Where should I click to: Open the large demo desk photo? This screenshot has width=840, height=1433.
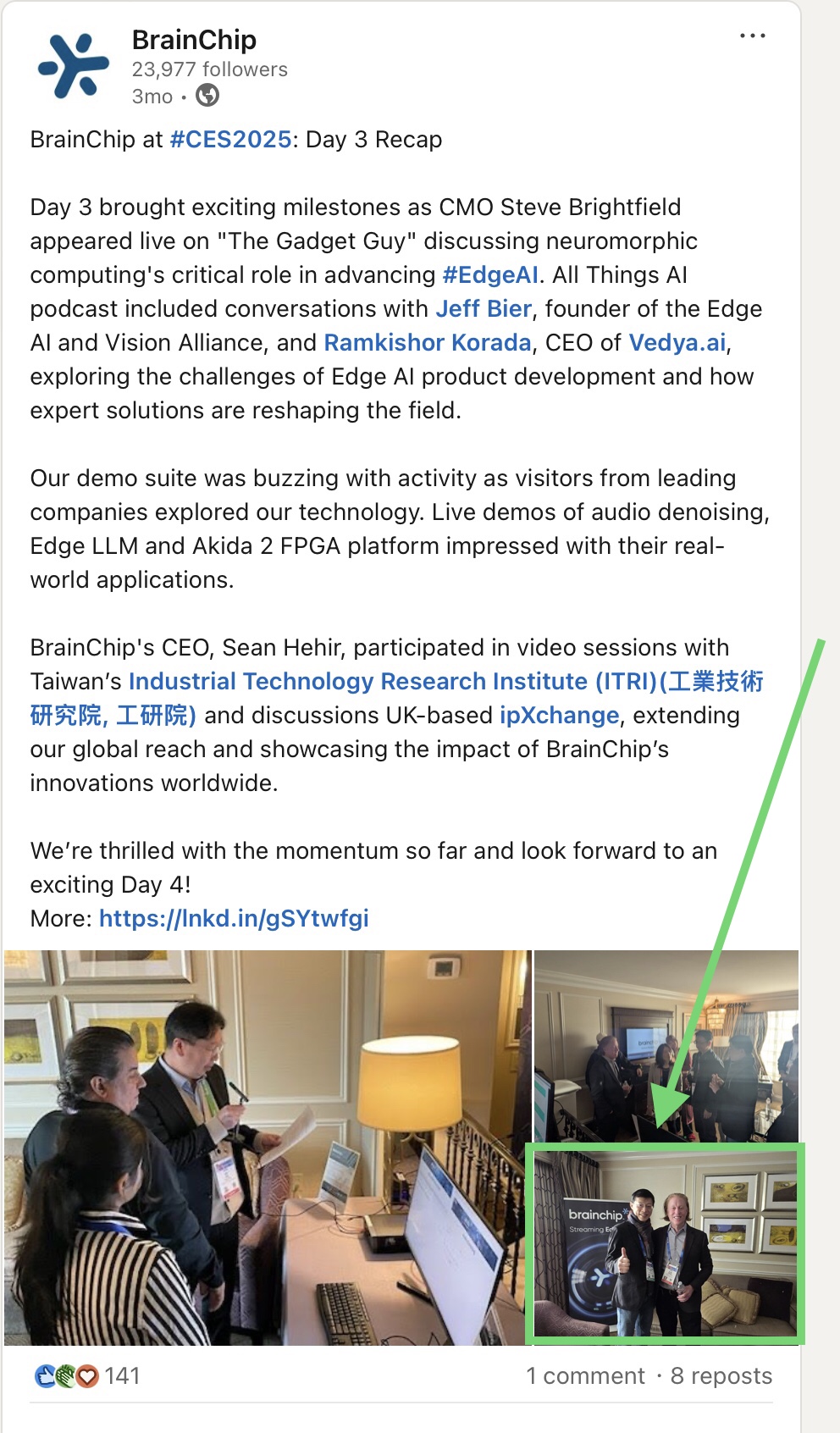[267, 1148]
